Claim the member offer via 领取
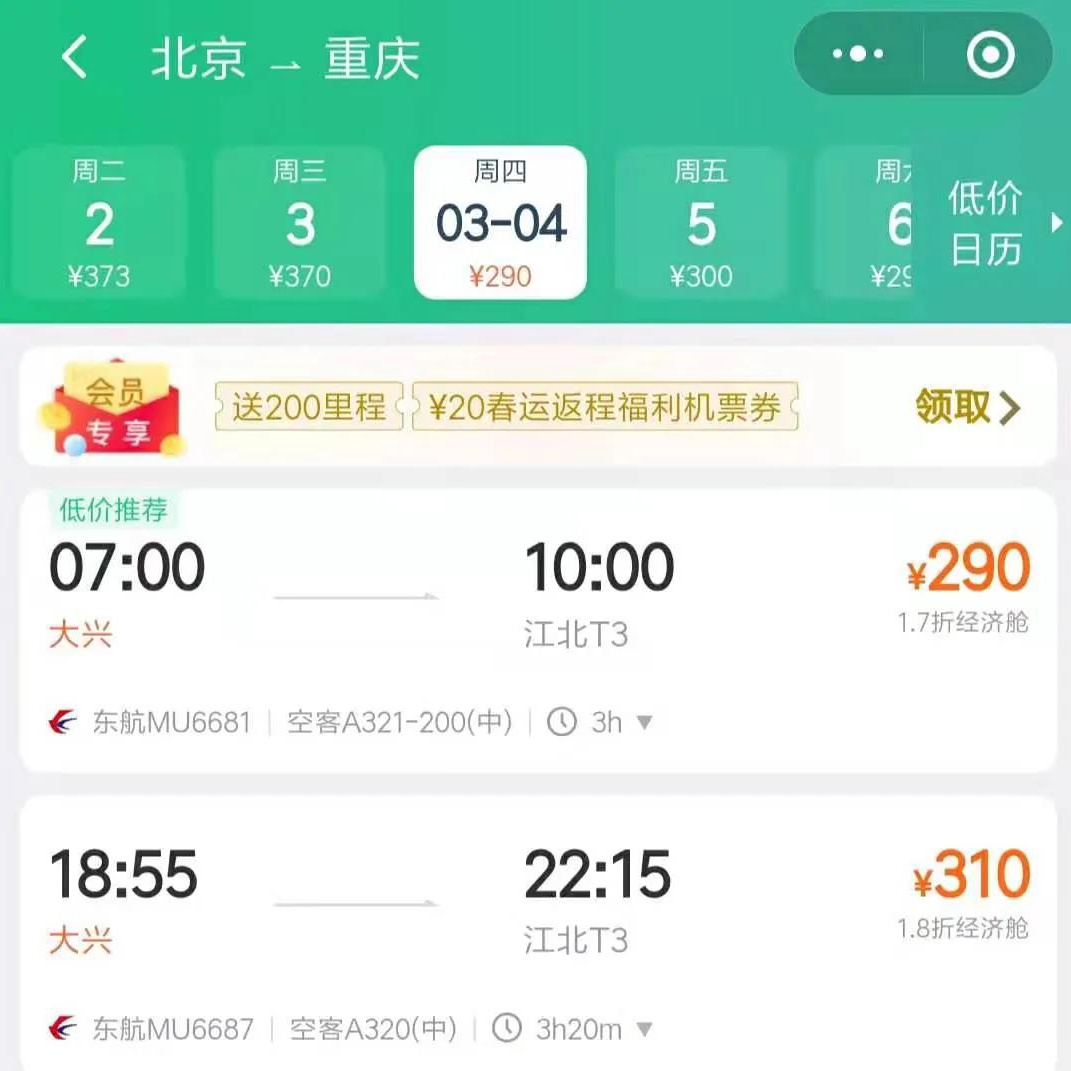1071x1071 pixels. point(967,407)
